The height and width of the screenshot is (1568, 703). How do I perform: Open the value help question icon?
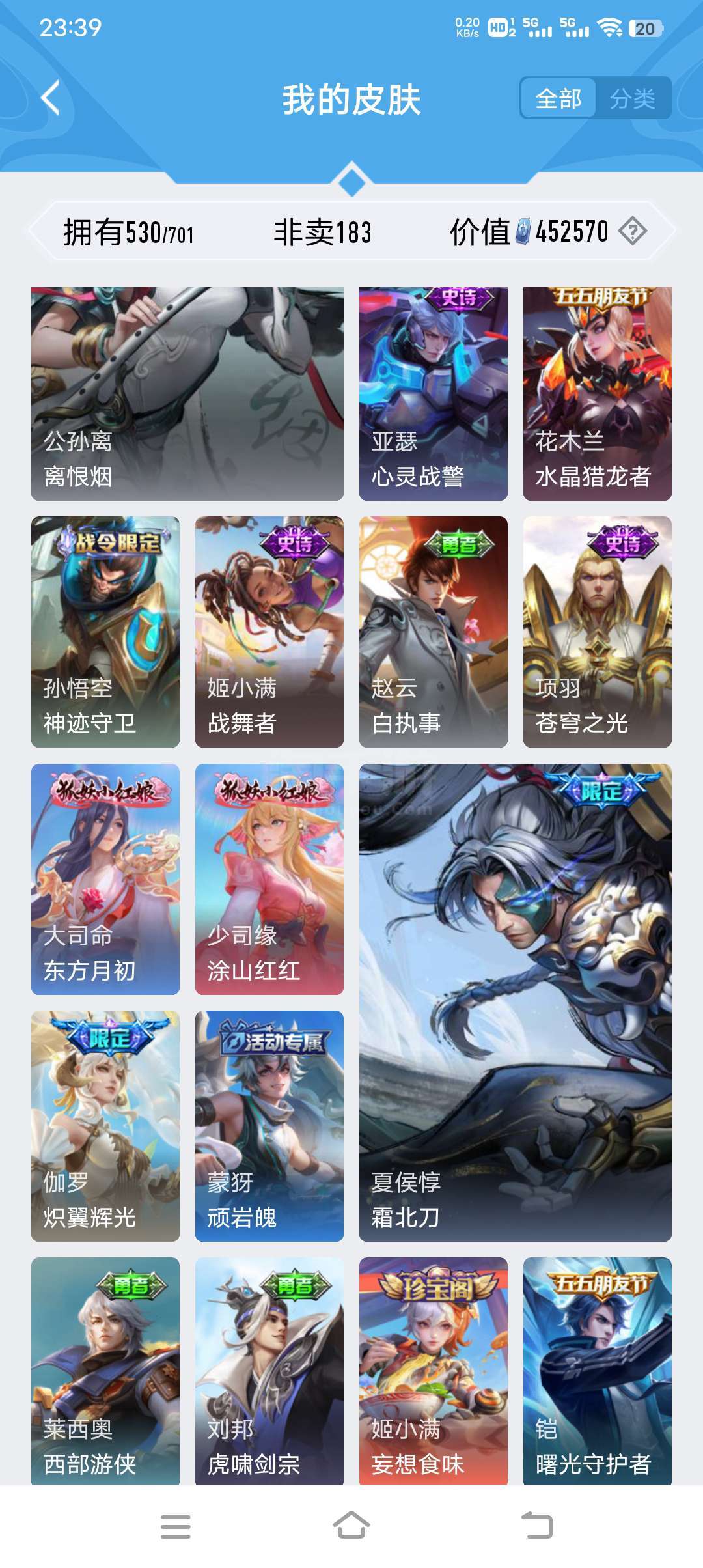[x=632, y=231]
